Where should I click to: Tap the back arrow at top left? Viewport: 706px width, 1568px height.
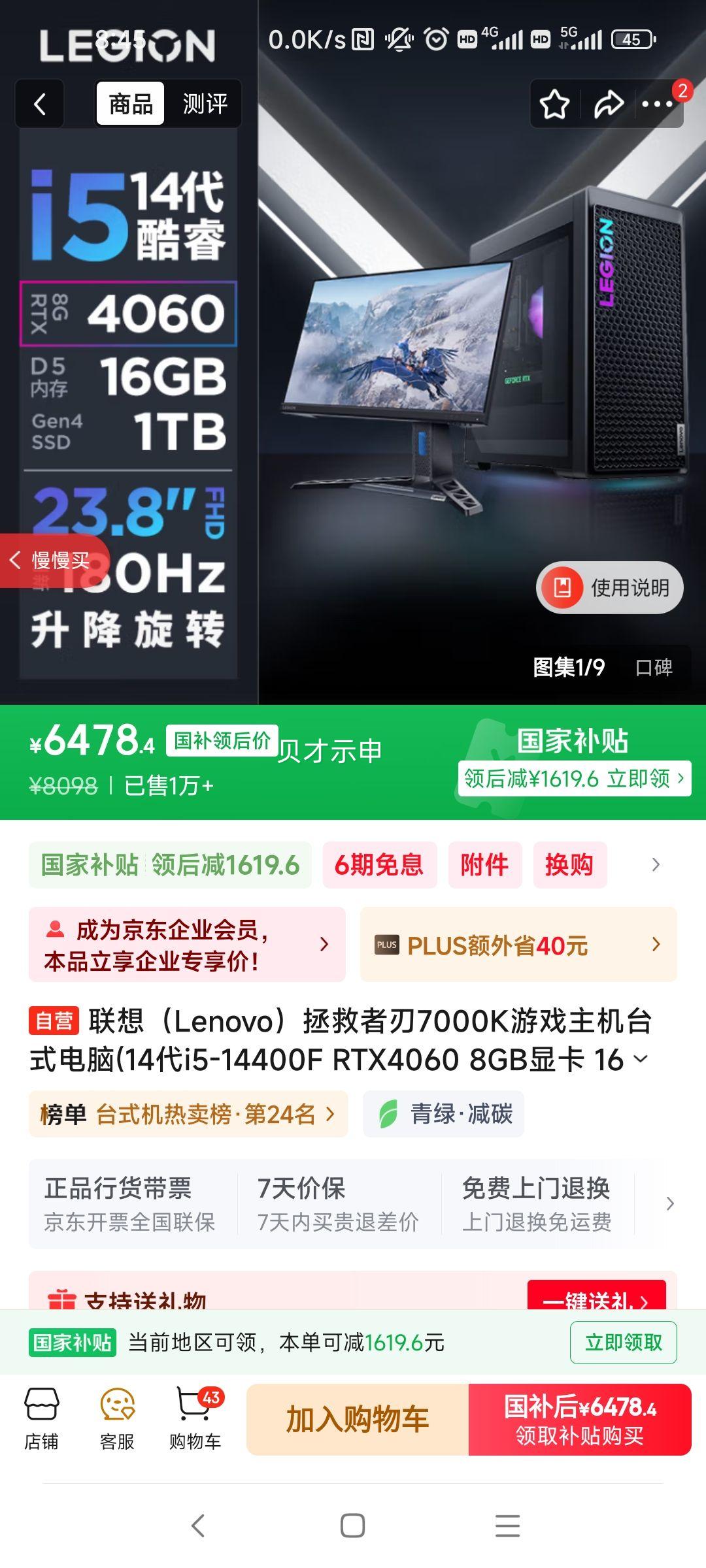point(39,103)
